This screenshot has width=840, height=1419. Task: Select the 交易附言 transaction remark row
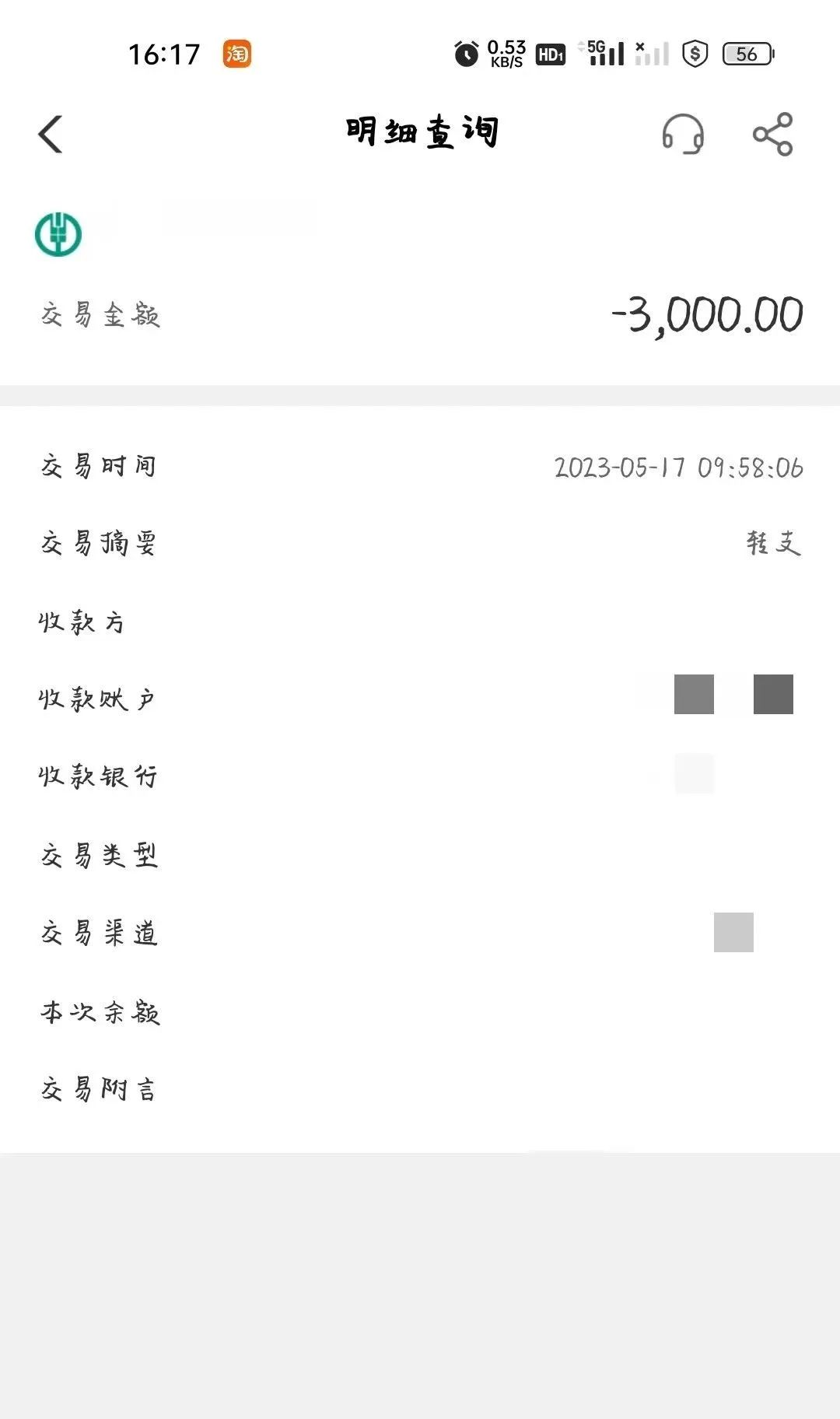(x=100, y=1089)
